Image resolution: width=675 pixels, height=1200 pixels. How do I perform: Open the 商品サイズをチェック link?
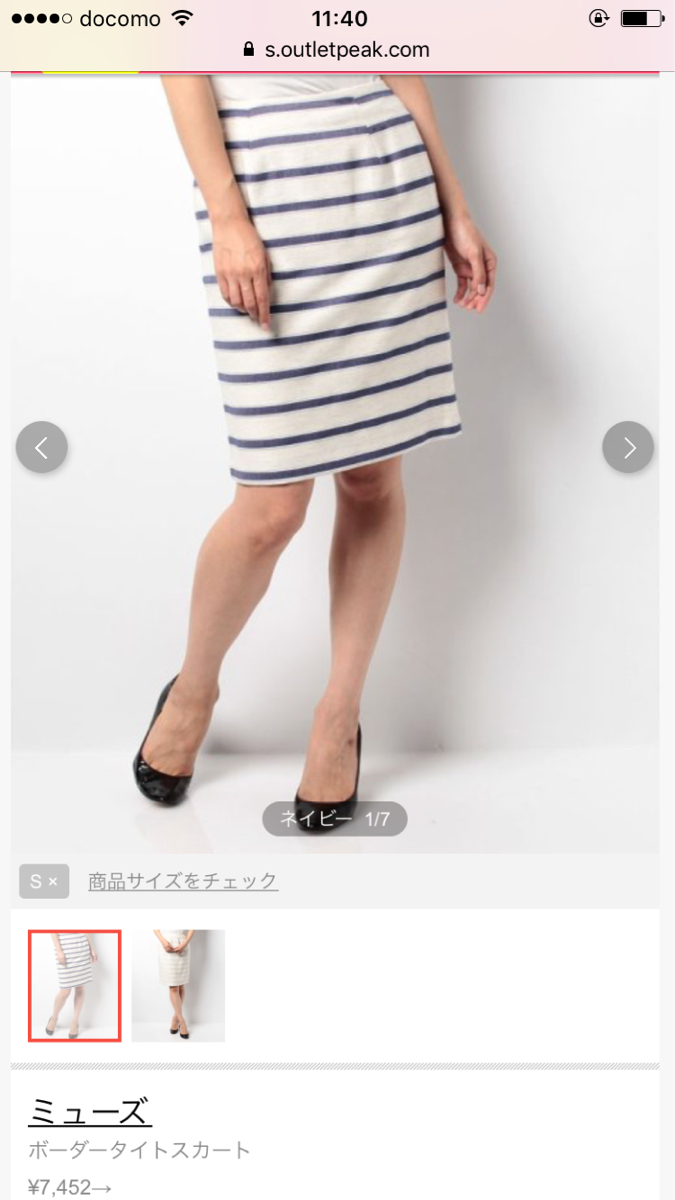pos(183,881)
